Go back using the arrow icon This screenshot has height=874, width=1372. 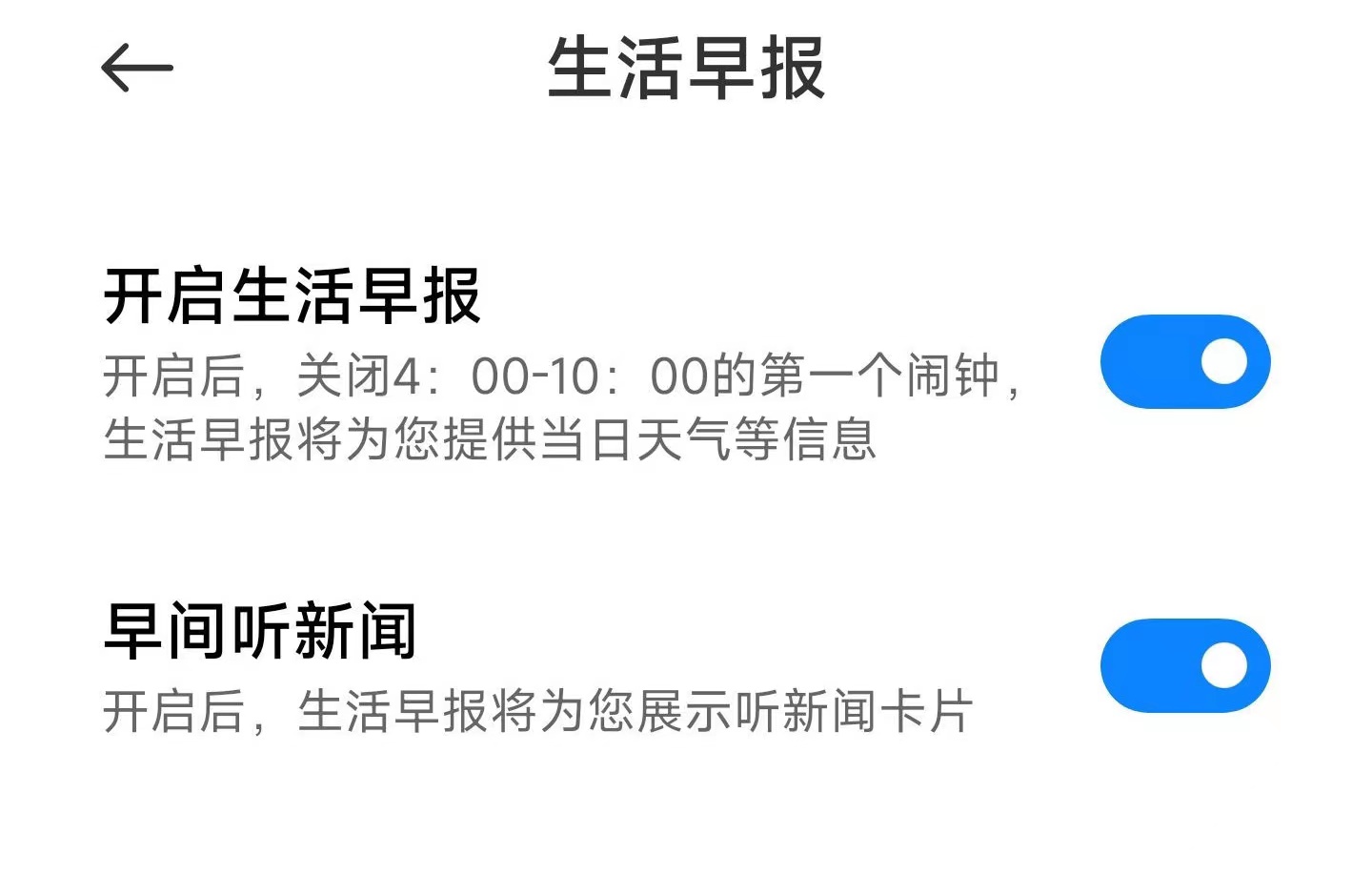pos(136,69)
